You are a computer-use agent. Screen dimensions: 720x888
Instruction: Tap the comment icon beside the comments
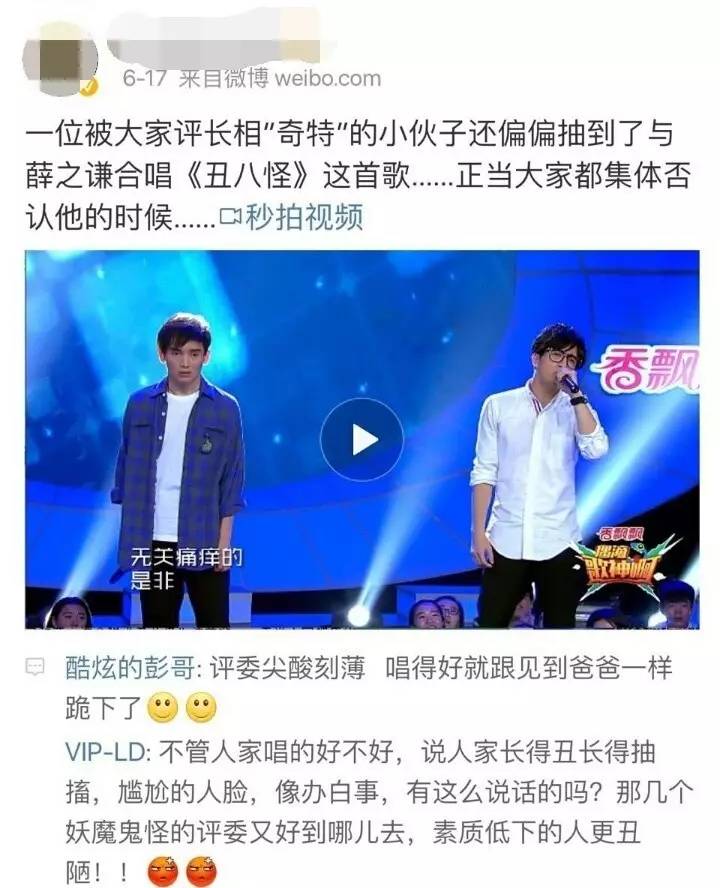pyautogui.click(x=35, y=667)
